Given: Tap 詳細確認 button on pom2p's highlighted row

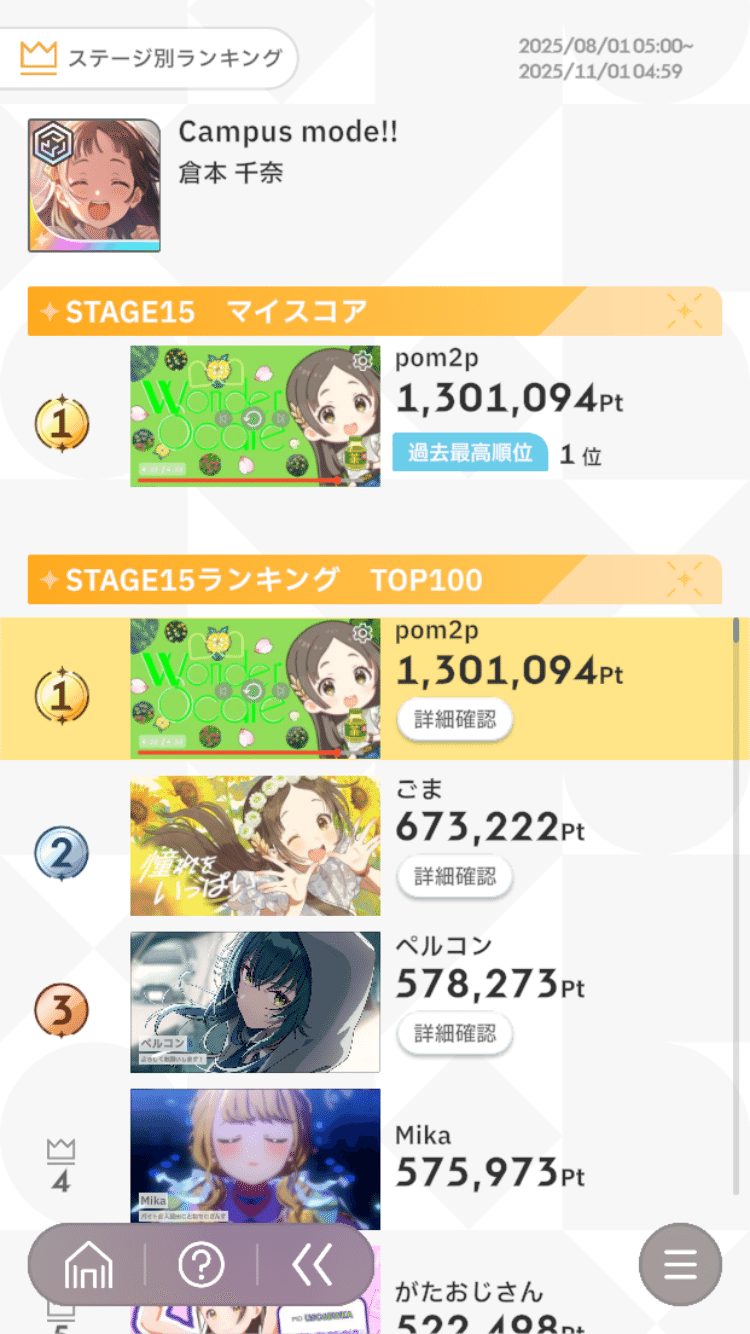Looking at the screenshot, I should 455,720.
